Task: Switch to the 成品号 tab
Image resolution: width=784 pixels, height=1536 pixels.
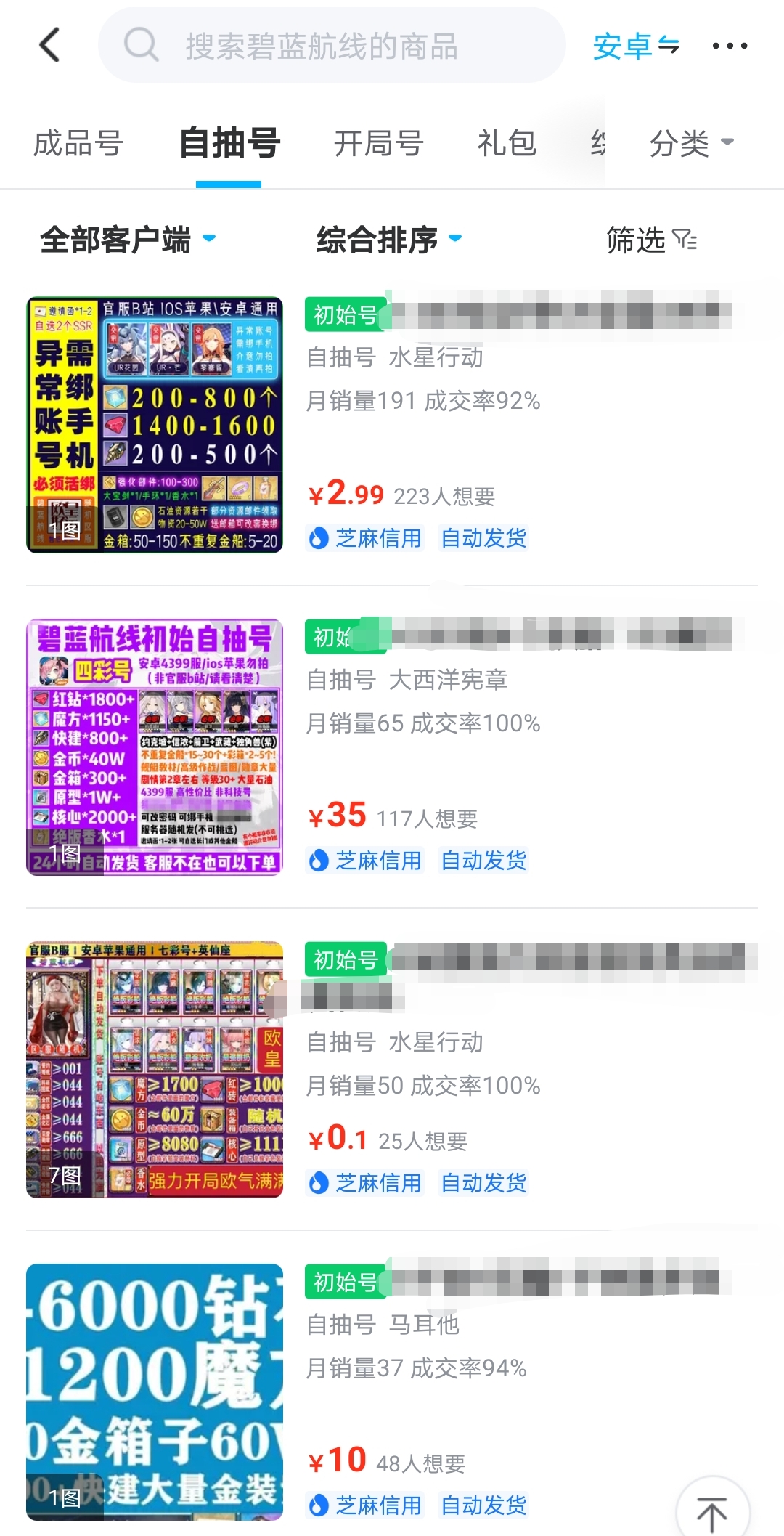Action: [78, 143]
